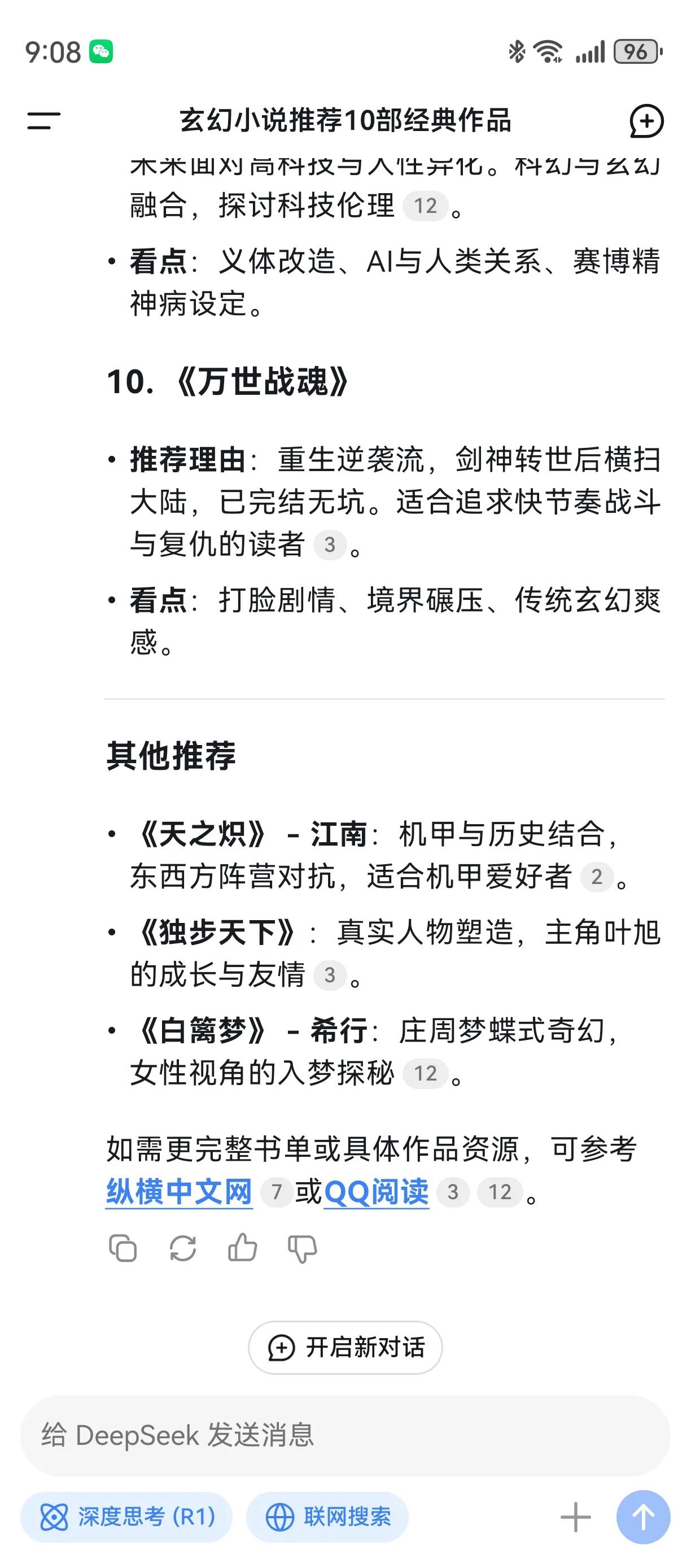Start a new chat from top bar
Viewport: 691px width, 1568px height.
(646, 121)
